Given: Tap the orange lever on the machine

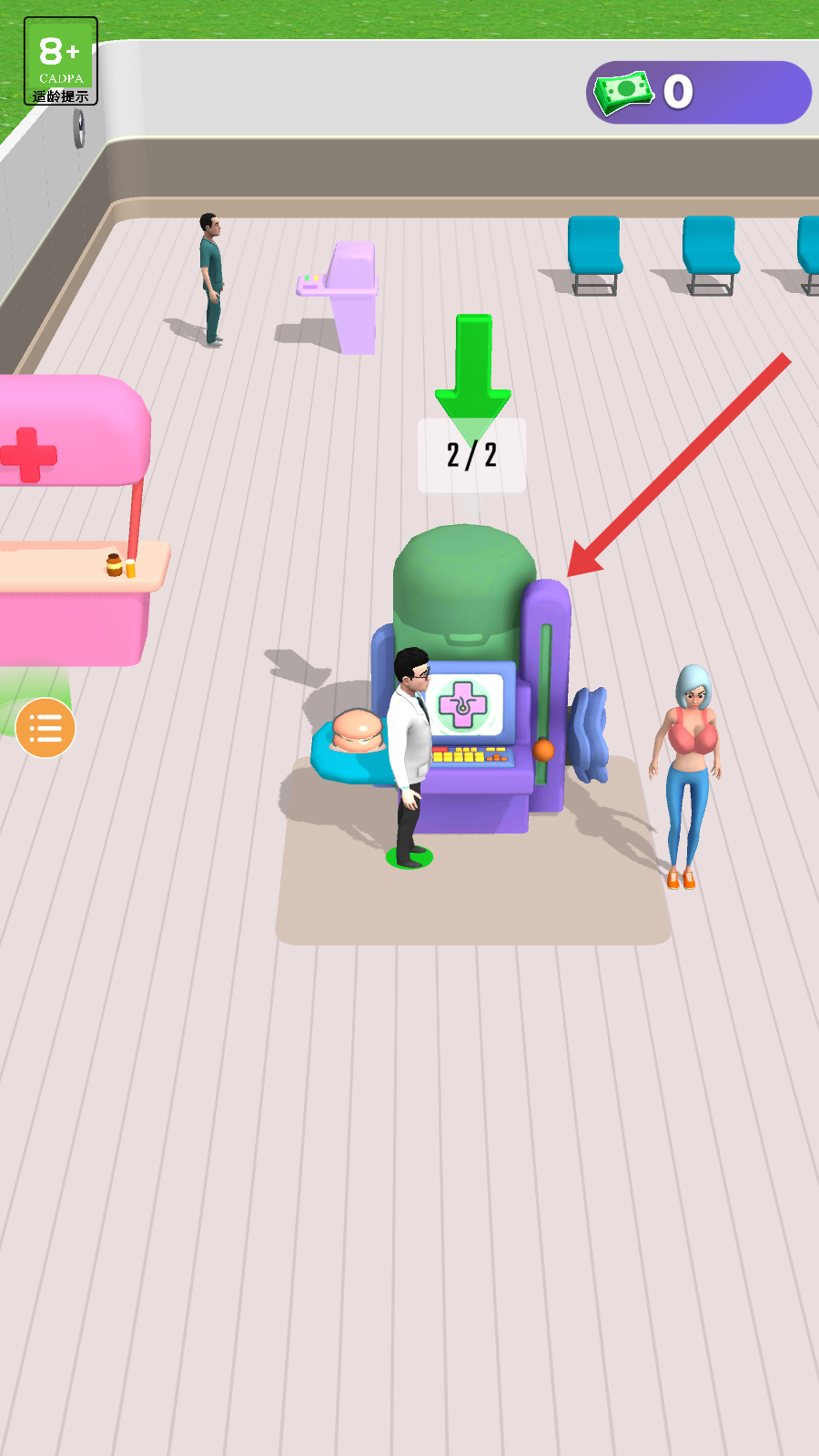Looking at the screenshot, I should coord(543,750).
